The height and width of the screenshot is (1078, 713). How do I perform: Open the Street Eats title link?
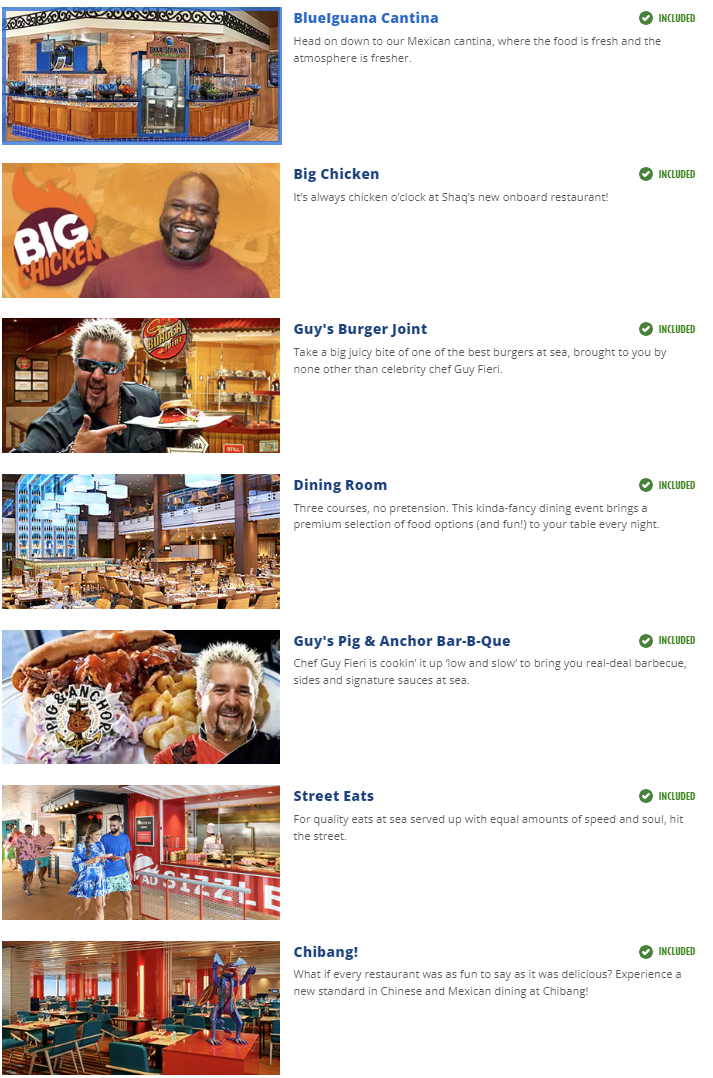[333, 796]
